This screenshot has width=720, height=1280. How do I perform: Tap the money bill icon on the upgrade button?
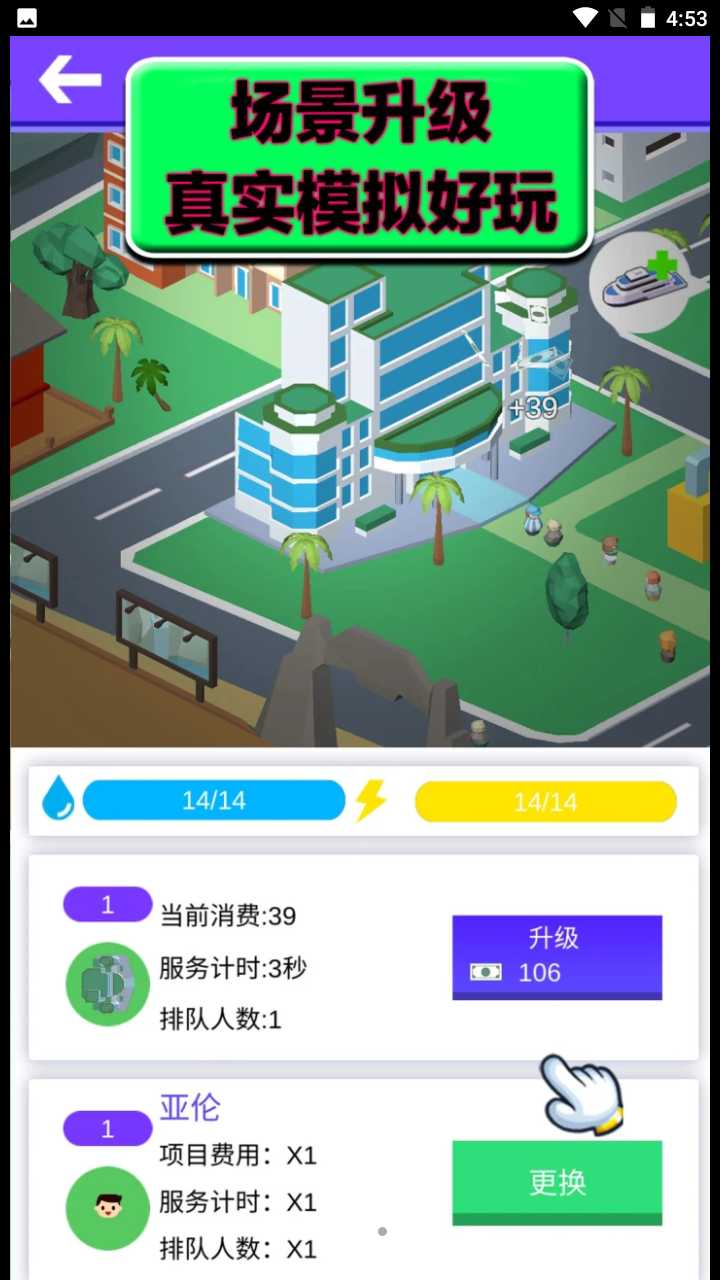tap(486, 972)
